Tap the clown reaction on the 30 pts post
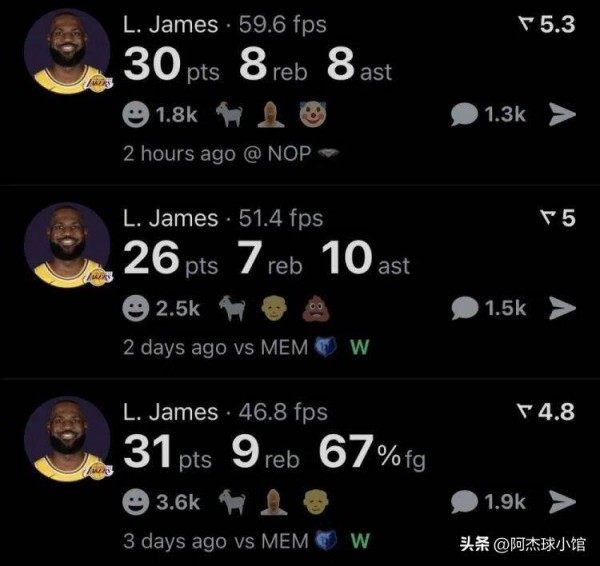This screenshot has width=600, height=566. pos(313,115)
